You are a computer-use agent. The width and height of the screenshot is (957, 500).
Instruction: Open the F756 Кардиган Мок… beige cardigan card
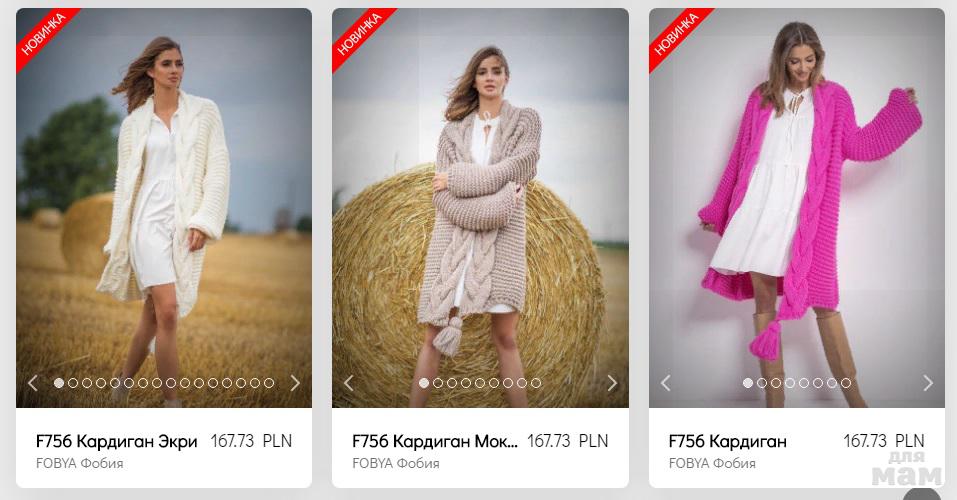(435, 441)
